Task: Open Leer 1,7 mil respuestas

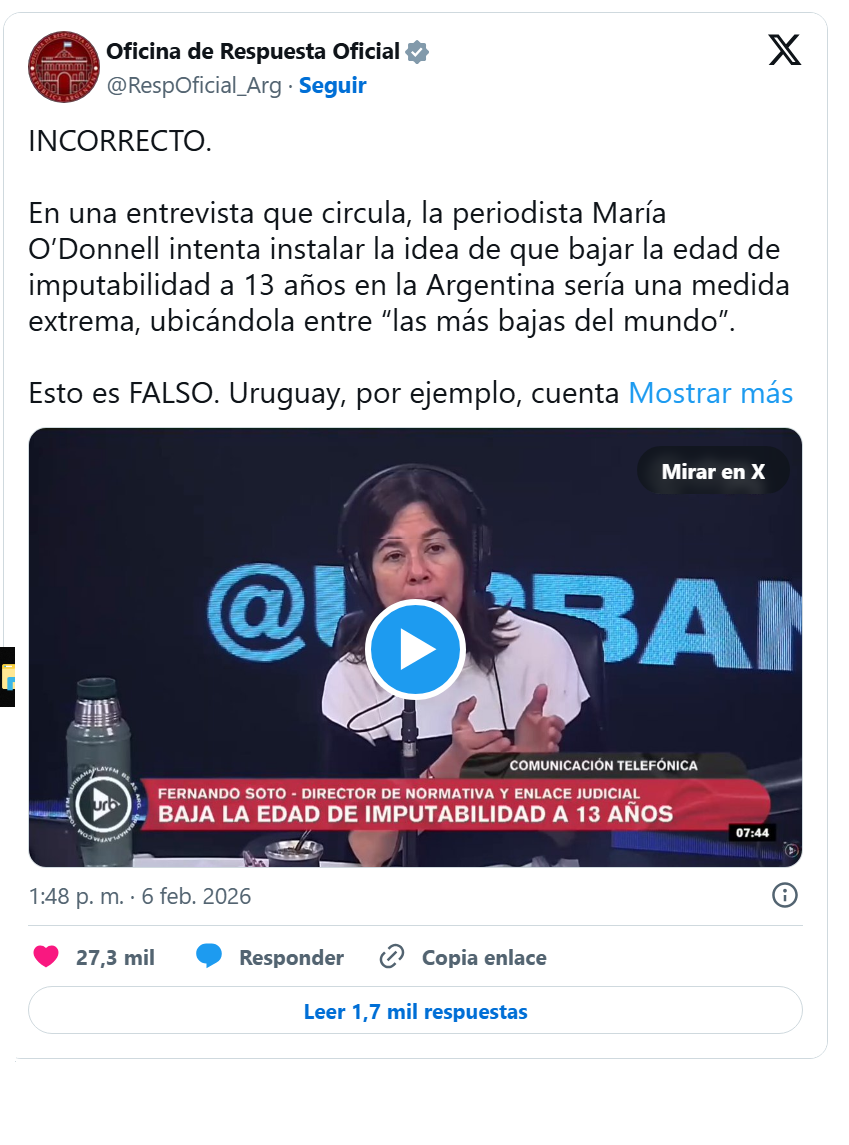Action: [x=415, y=1011]
